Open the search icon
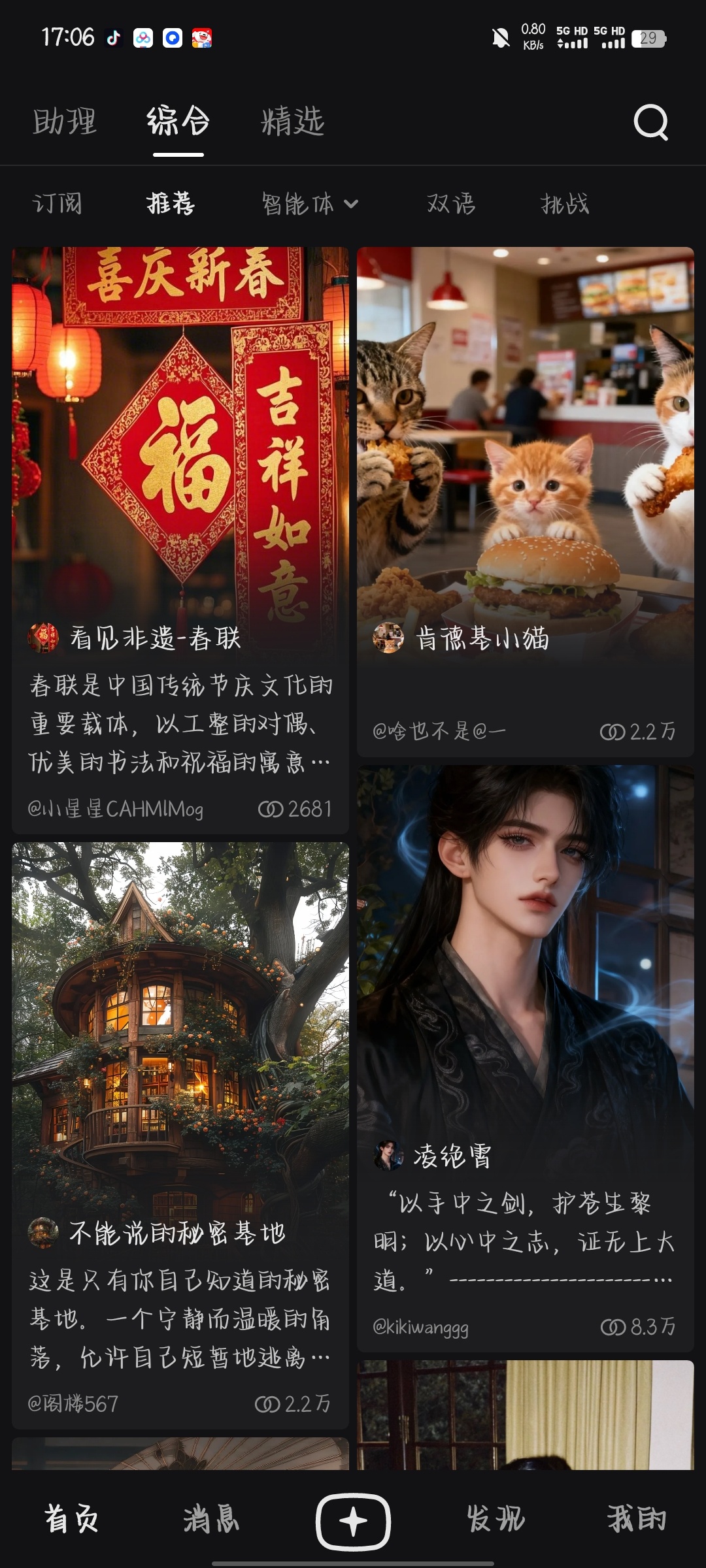The width and height of the screenshot is (706, 1568). click(x=650, y=122)
